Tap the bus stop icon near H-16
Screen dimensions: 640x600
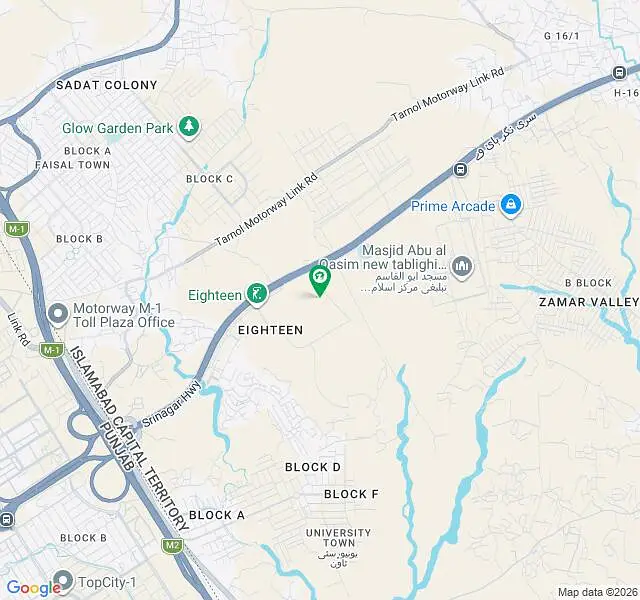click(x=619, y=73)
